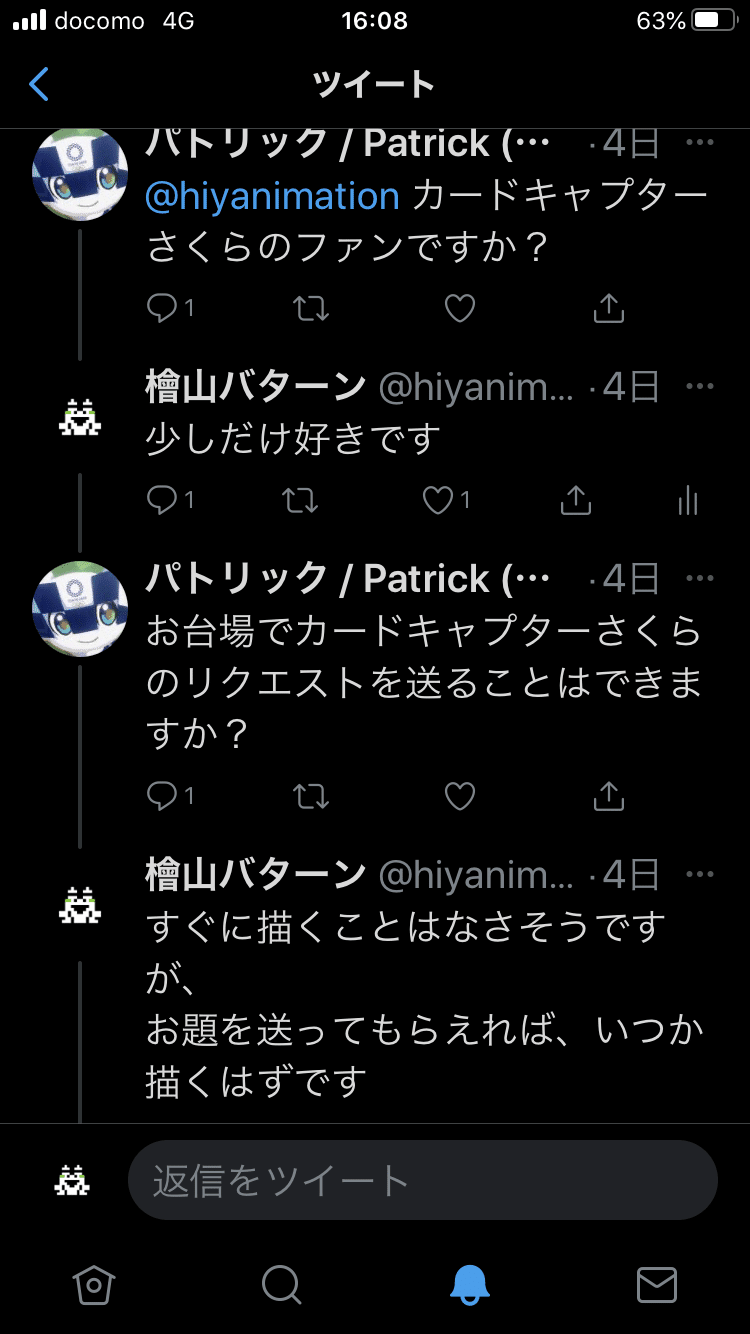Share Patrick's カードキャプターさくらのファン tweet
The image size is (750, 1334).
(608, 309)
